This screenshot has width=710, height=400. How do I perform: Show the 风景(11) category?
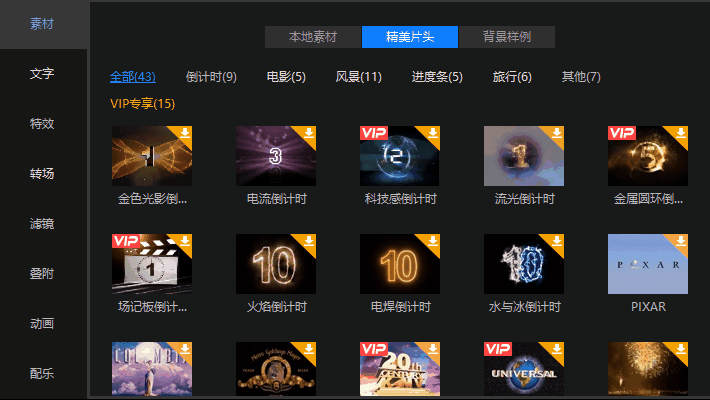359,77
